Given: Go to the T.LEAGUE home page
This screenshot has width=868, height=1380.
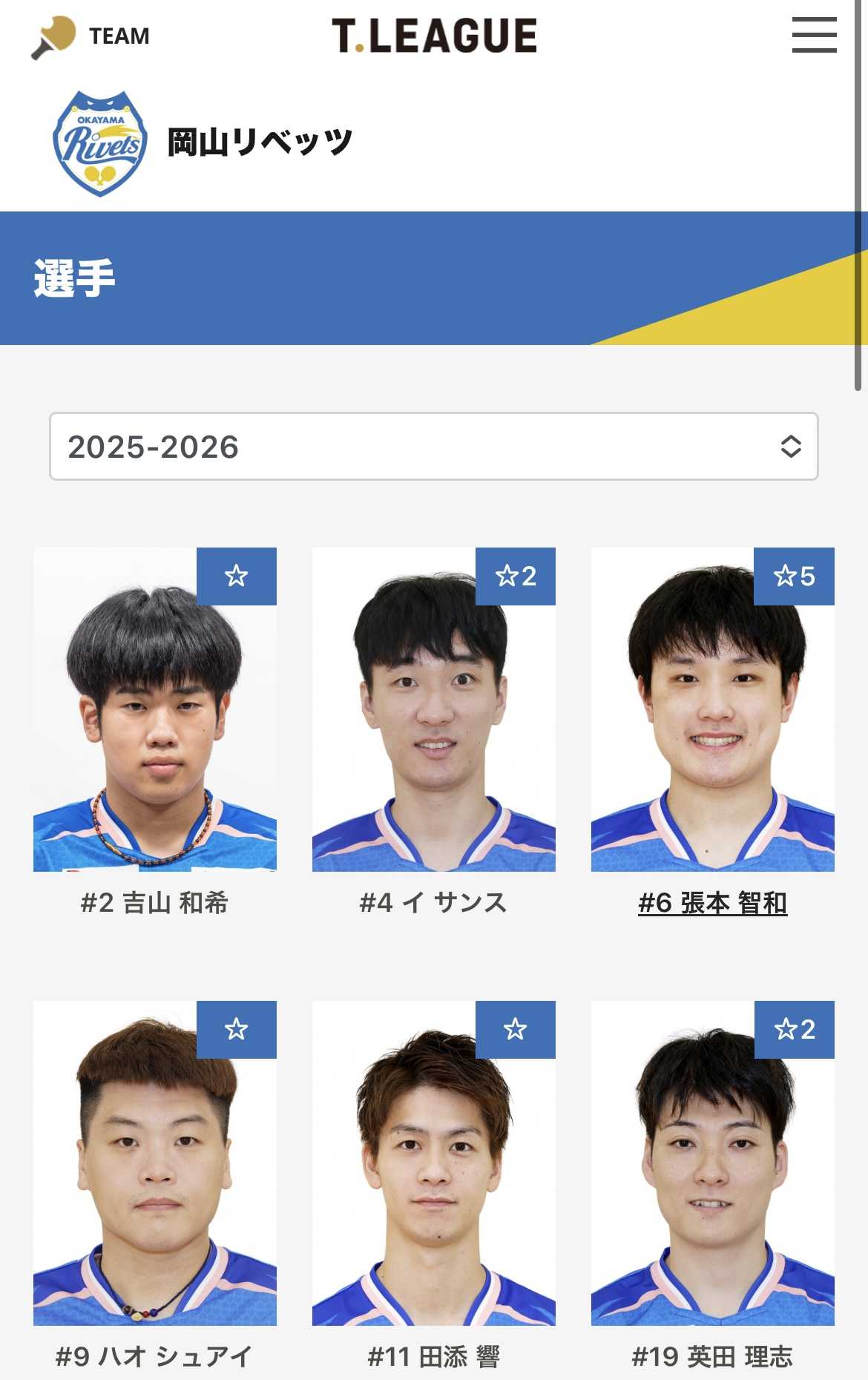Looking at the screenshot, I should coord(434,36).
